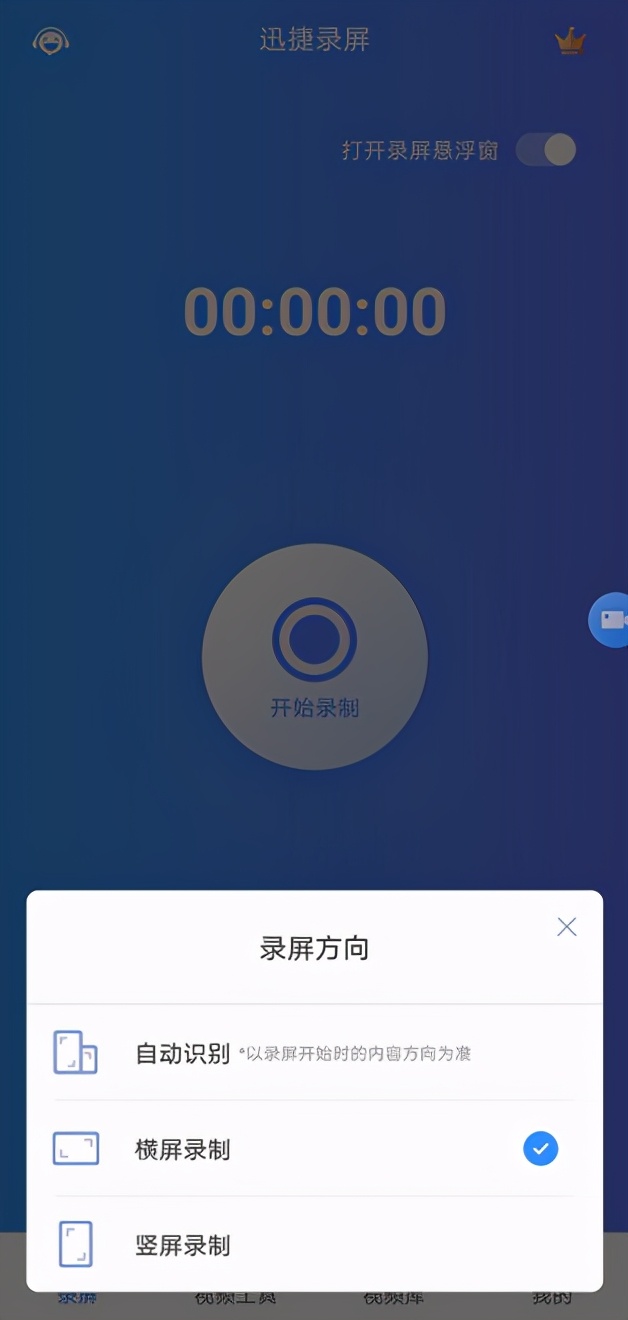Select 自动识别 recording orientation
Viewport: 628px width, 1320px height.
click(x=183, y=1053)
